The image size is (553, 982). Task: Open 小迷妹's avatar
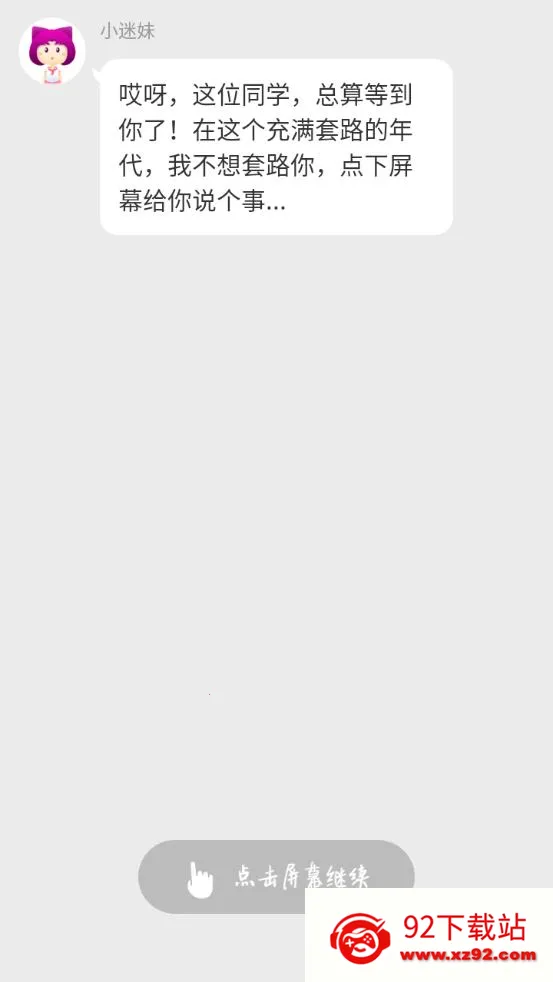[x=52, y=51]
